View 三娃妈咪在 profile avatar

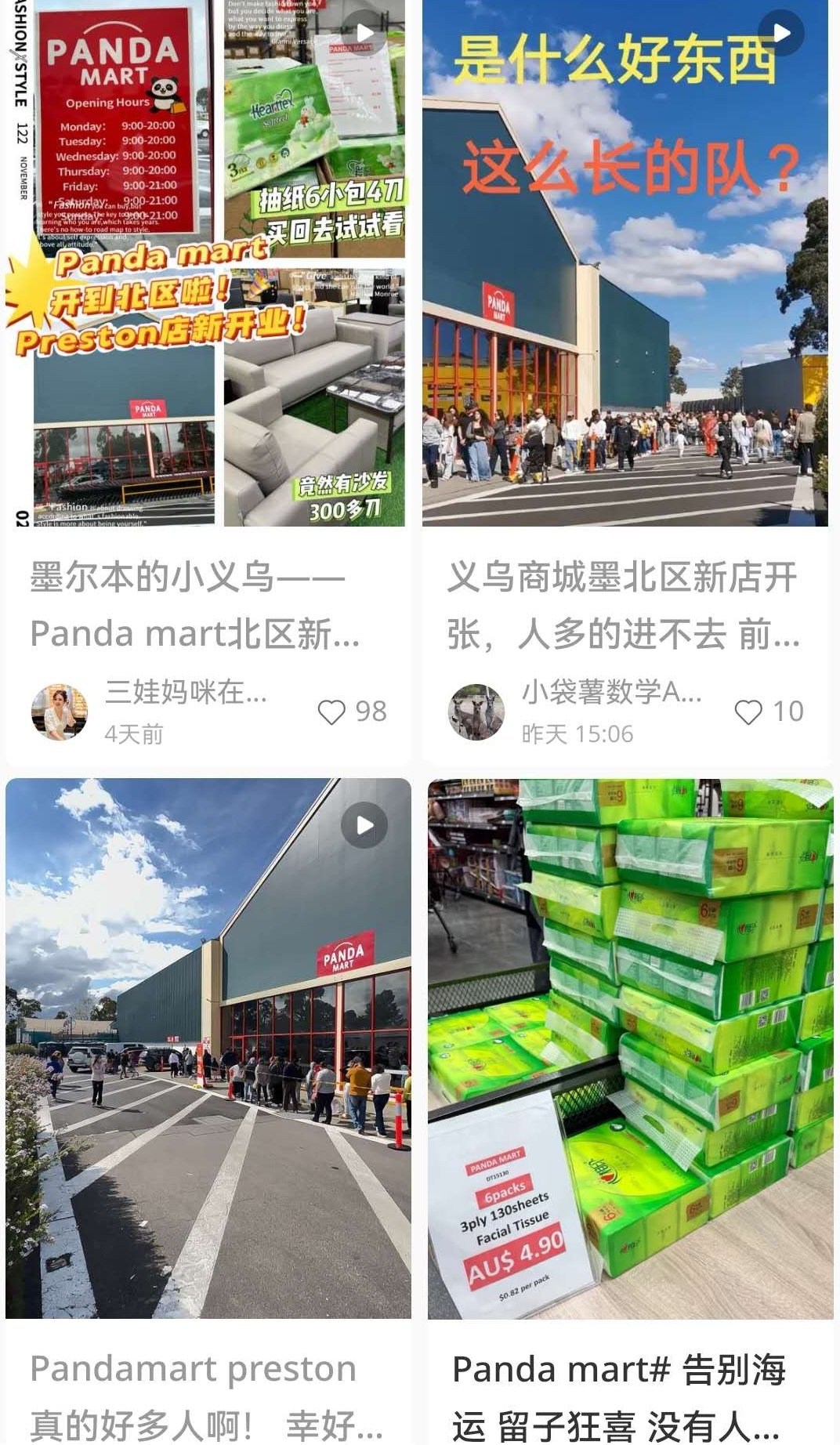(x=60, y=712)
